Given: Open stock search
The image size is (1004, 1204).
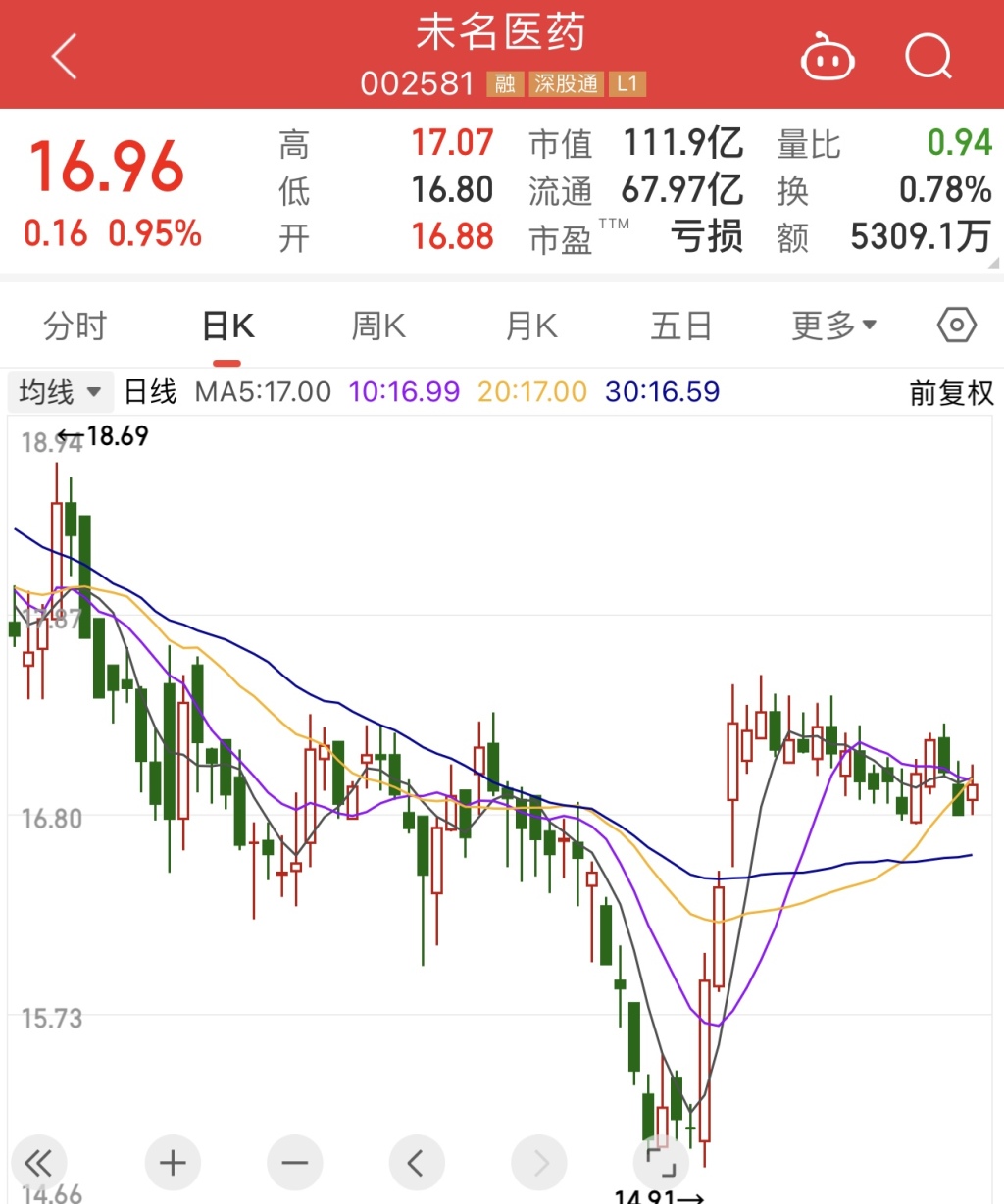Looking at the screenshot, I should 928,56.
